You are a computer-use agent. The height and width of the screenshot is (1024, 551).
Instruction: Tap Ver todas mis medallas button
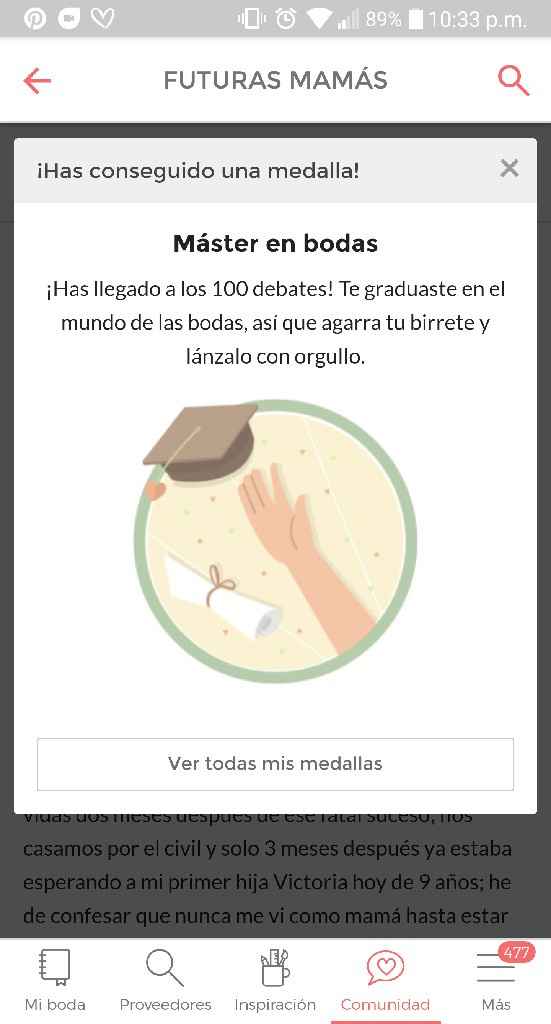[275, 764]
